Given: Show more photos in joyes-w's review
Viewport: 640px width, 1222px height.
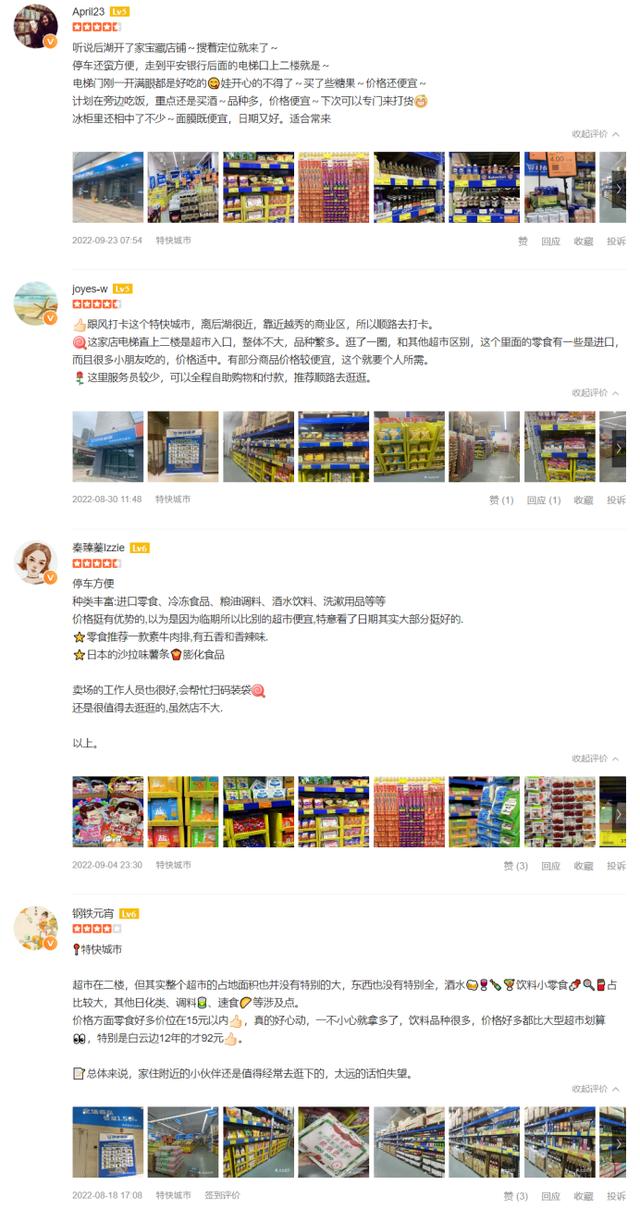Looking at the screenshot, I should pyautogui.click(x=618, y=447).
